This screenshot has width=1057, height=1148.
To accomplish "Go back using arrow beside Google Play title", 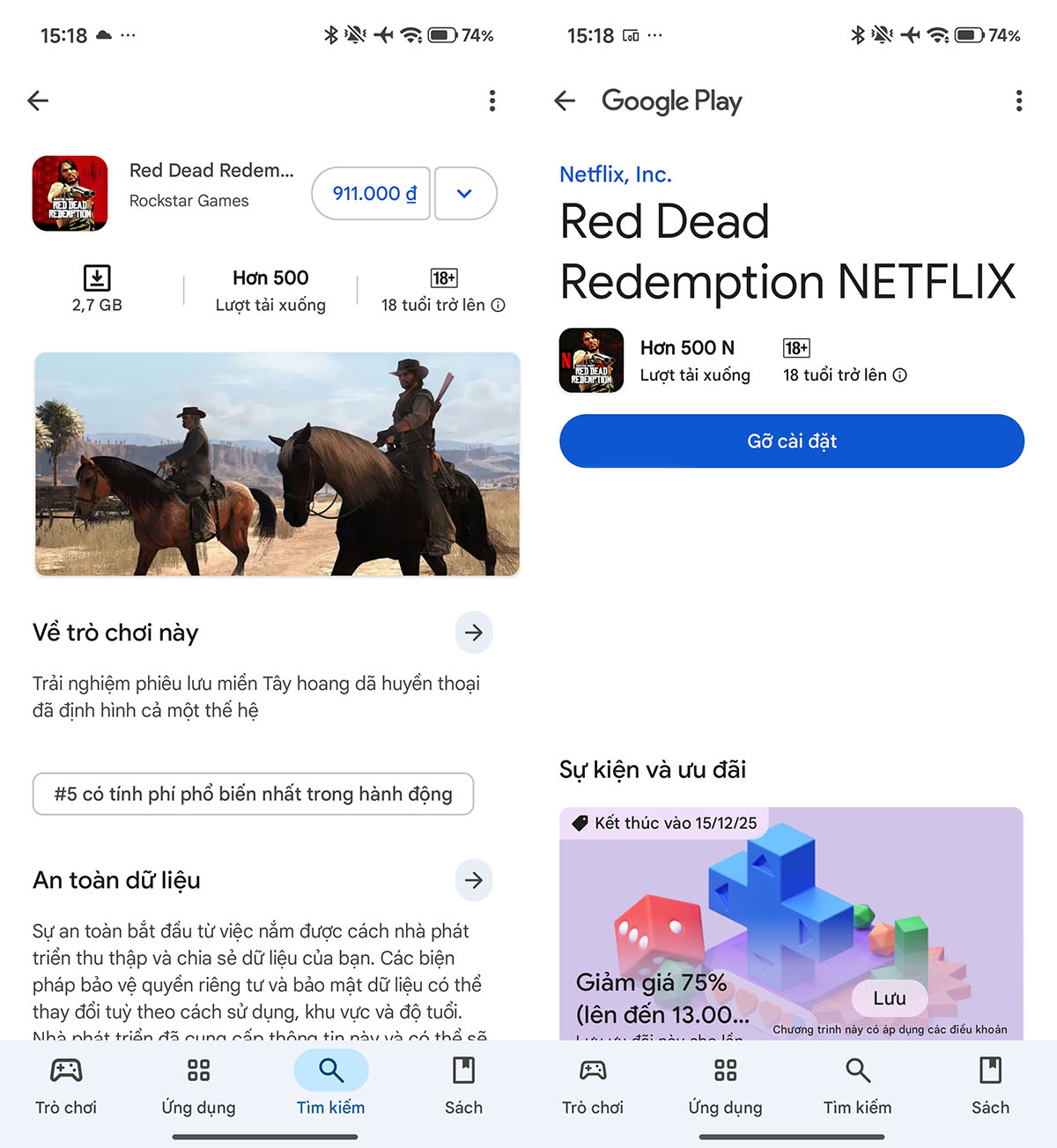I will point(565,100).
